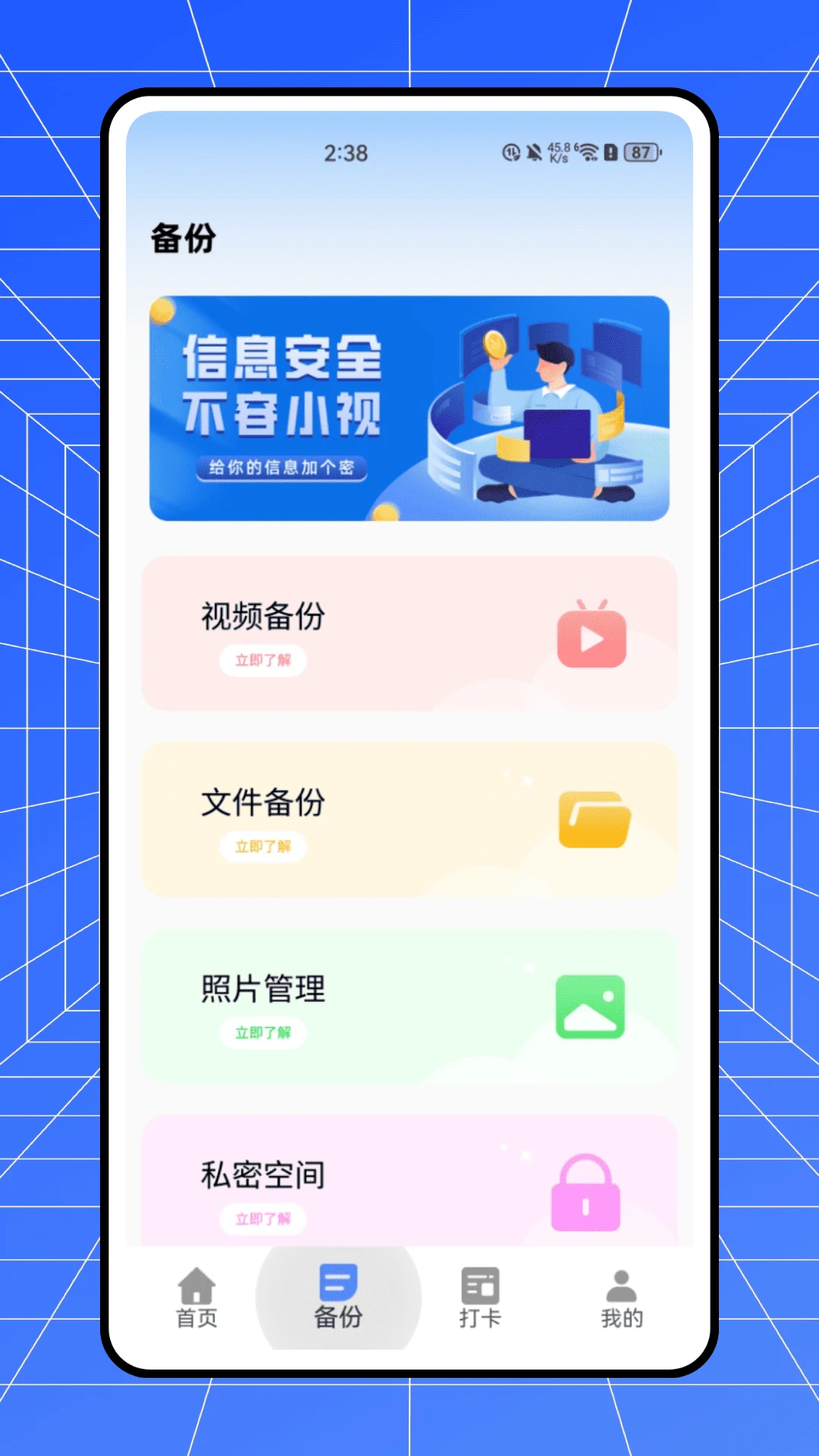
Task: Tap the 打卡 checklist icon in bottom navigation
Action: pyautogui.click(x=480, y=1284)
